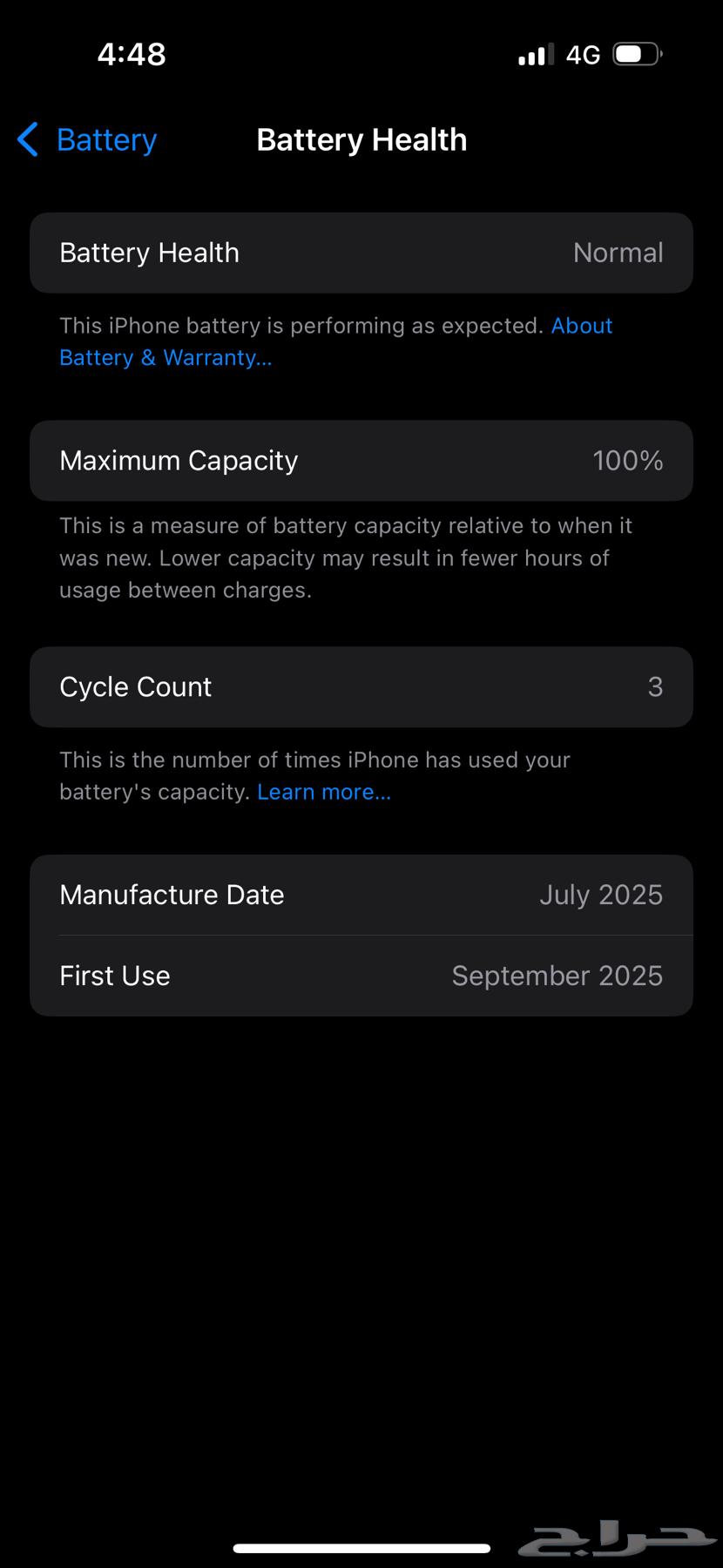Click the 4G network indicator
The image size is (723, 1568).
(583, 54)
